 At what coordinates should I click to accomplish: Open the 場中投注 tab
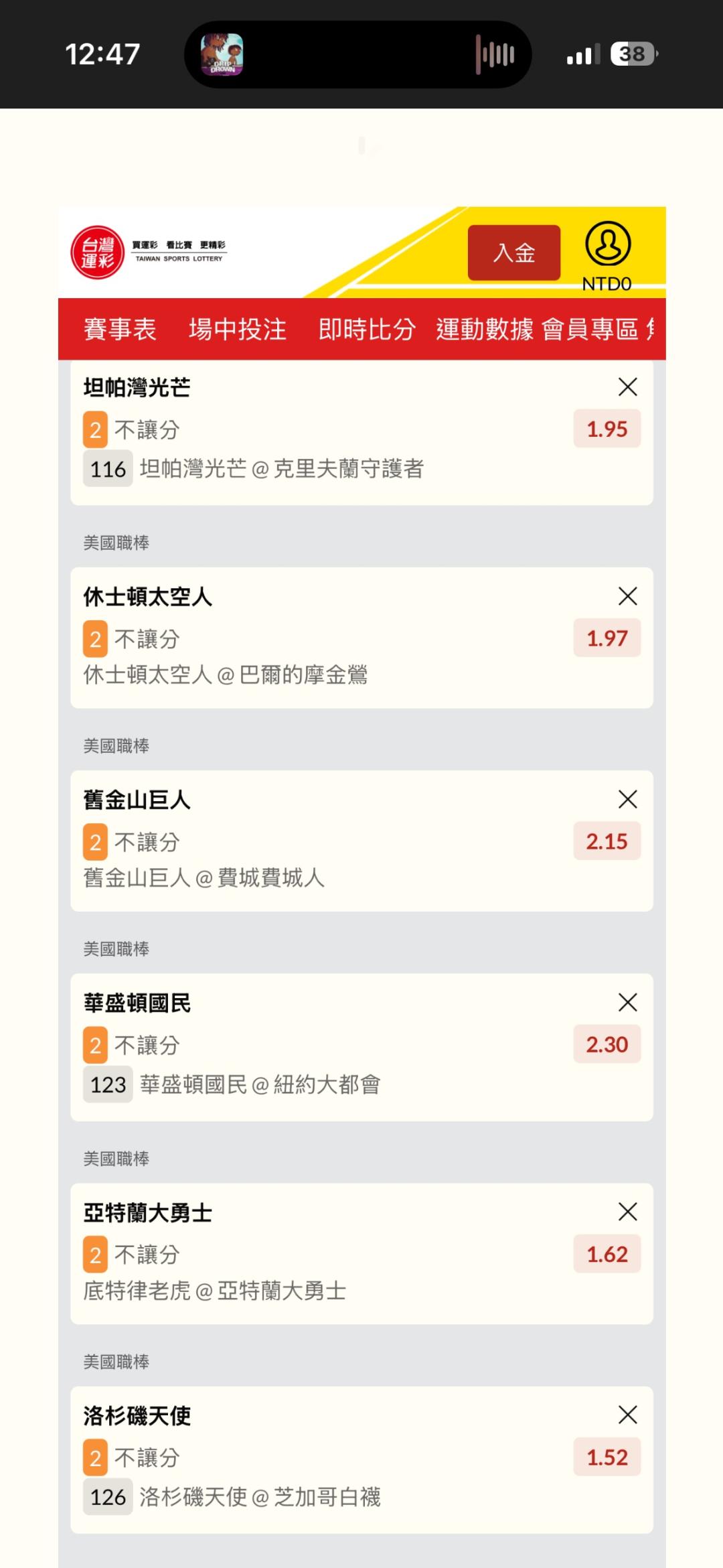coord(238,330)
